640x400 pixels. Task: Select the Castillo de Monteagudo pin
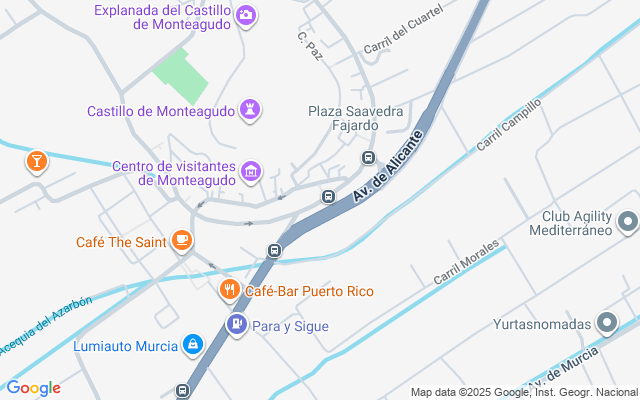[x=251, y=108]
